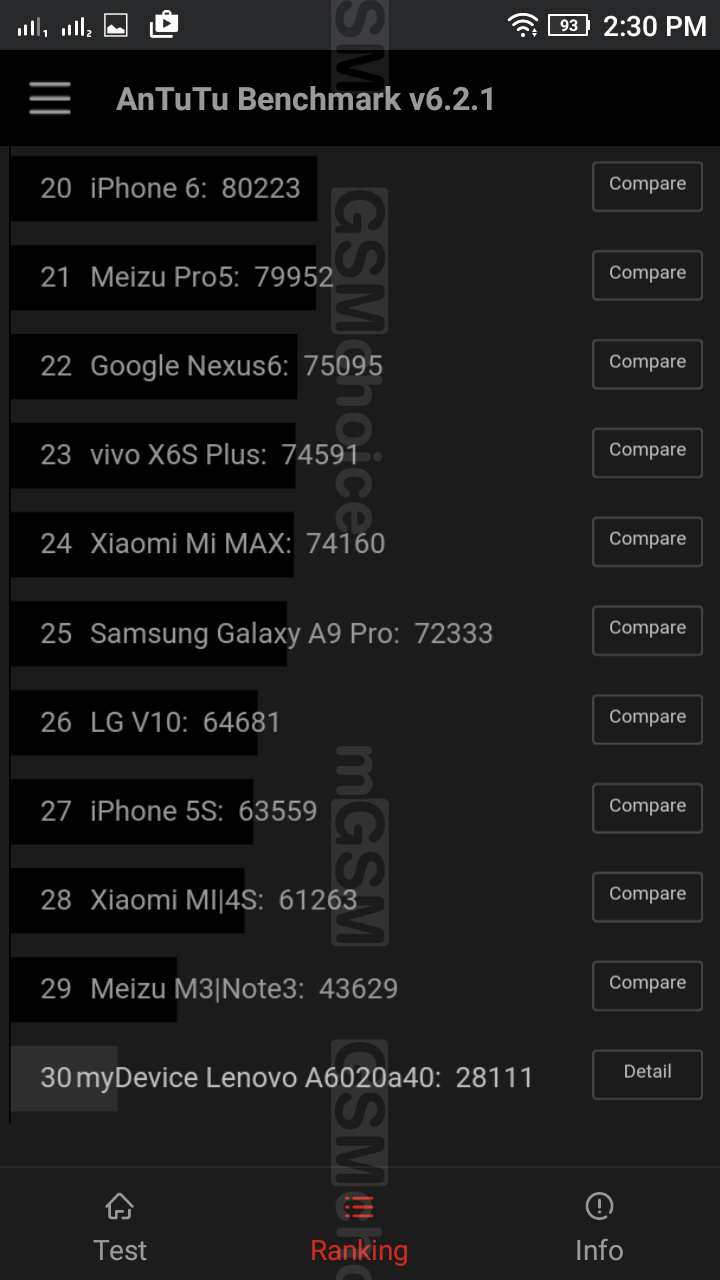720x1280 pixels.
Task: View Detail for Lenovo A6020a40
Action: click(647, 1074)
